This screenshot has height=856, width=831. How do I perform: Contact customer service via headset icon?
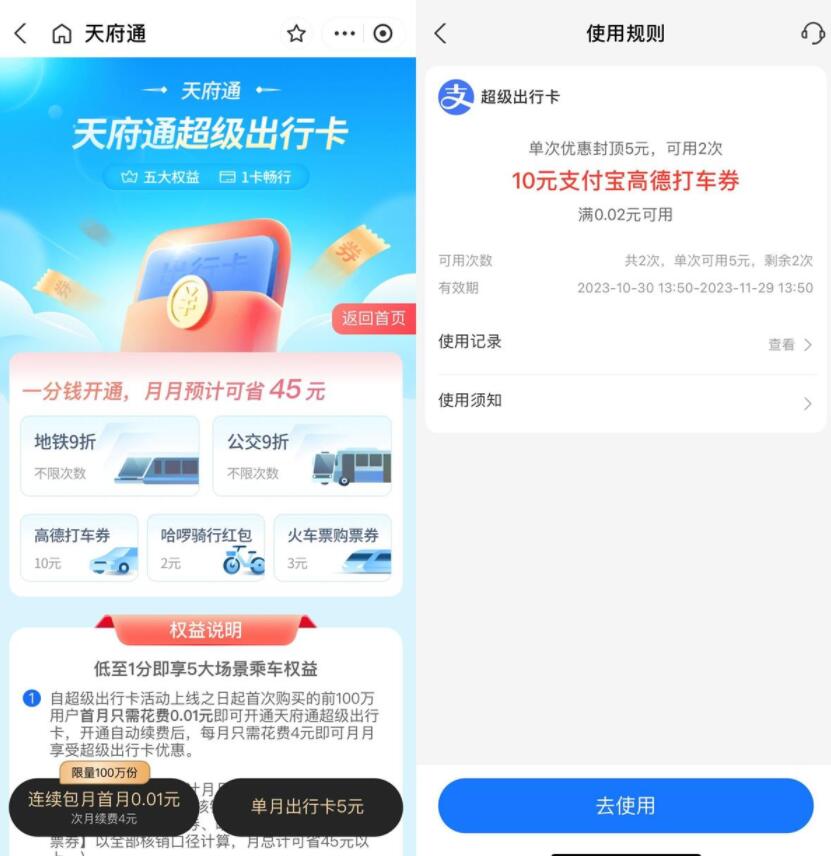[x=812, y=34]
